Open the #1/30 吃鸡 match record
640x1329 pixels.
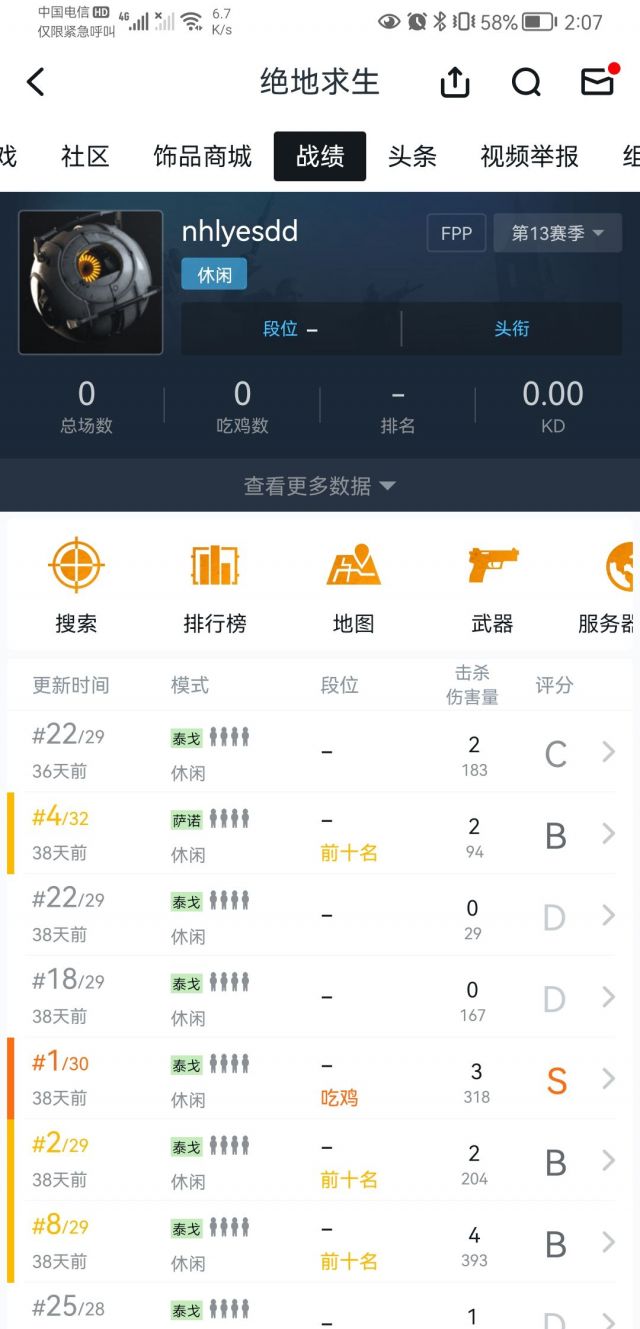tap(320, 1080)
